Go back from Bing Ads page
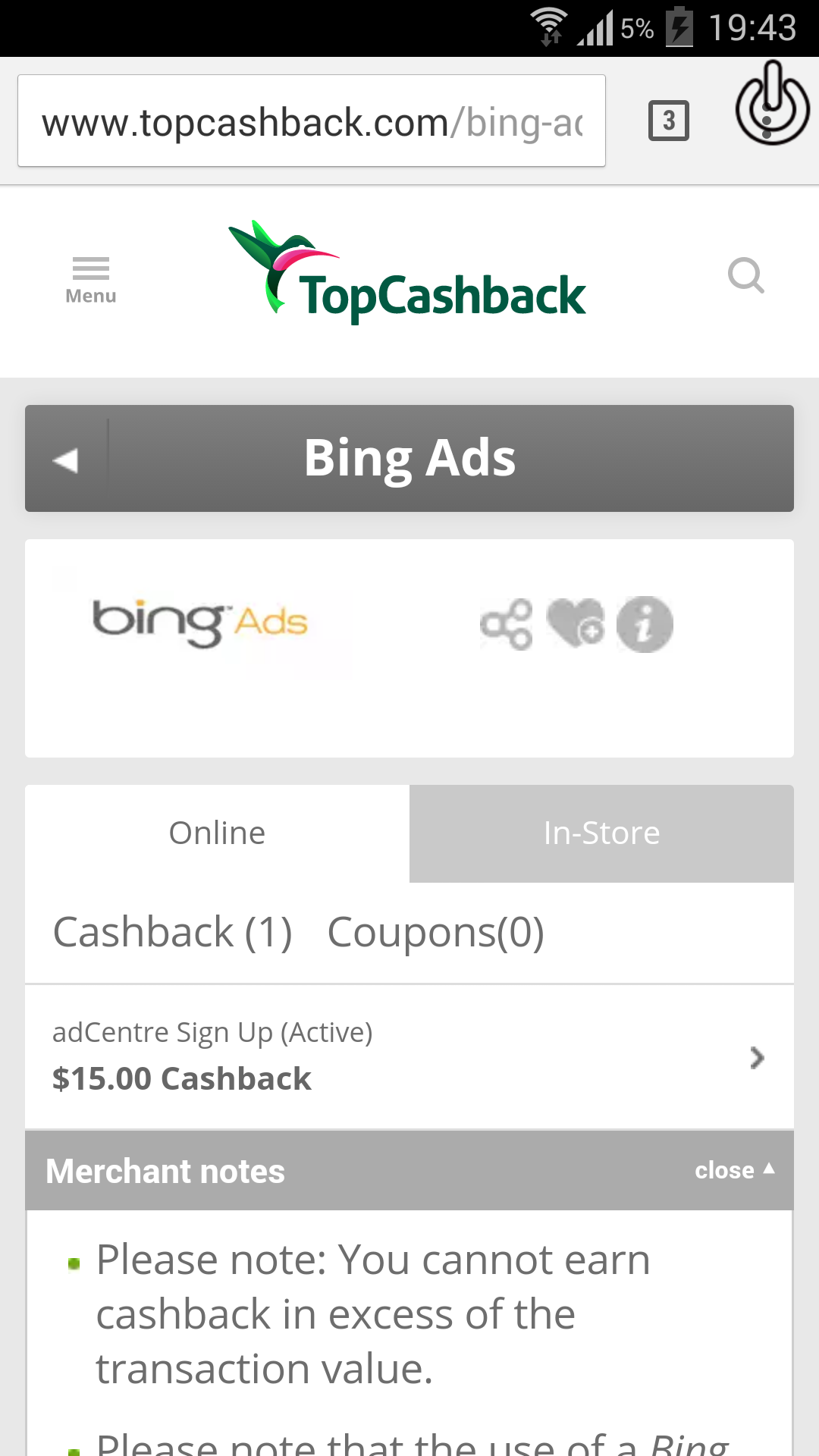The height and width of the screenshot is (1456, 819). click(67, 460)
